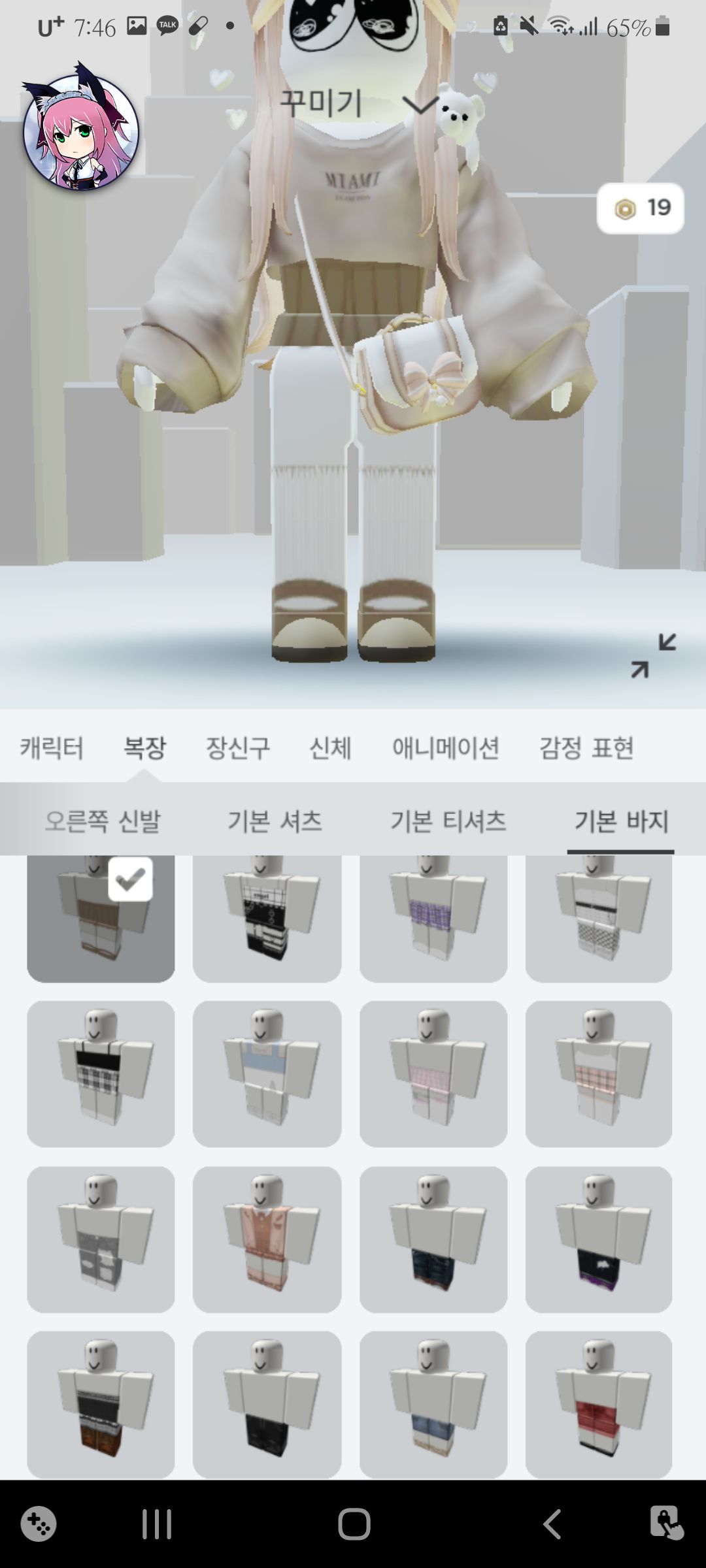Collapse the avatar preview with arrows icon

653,655
